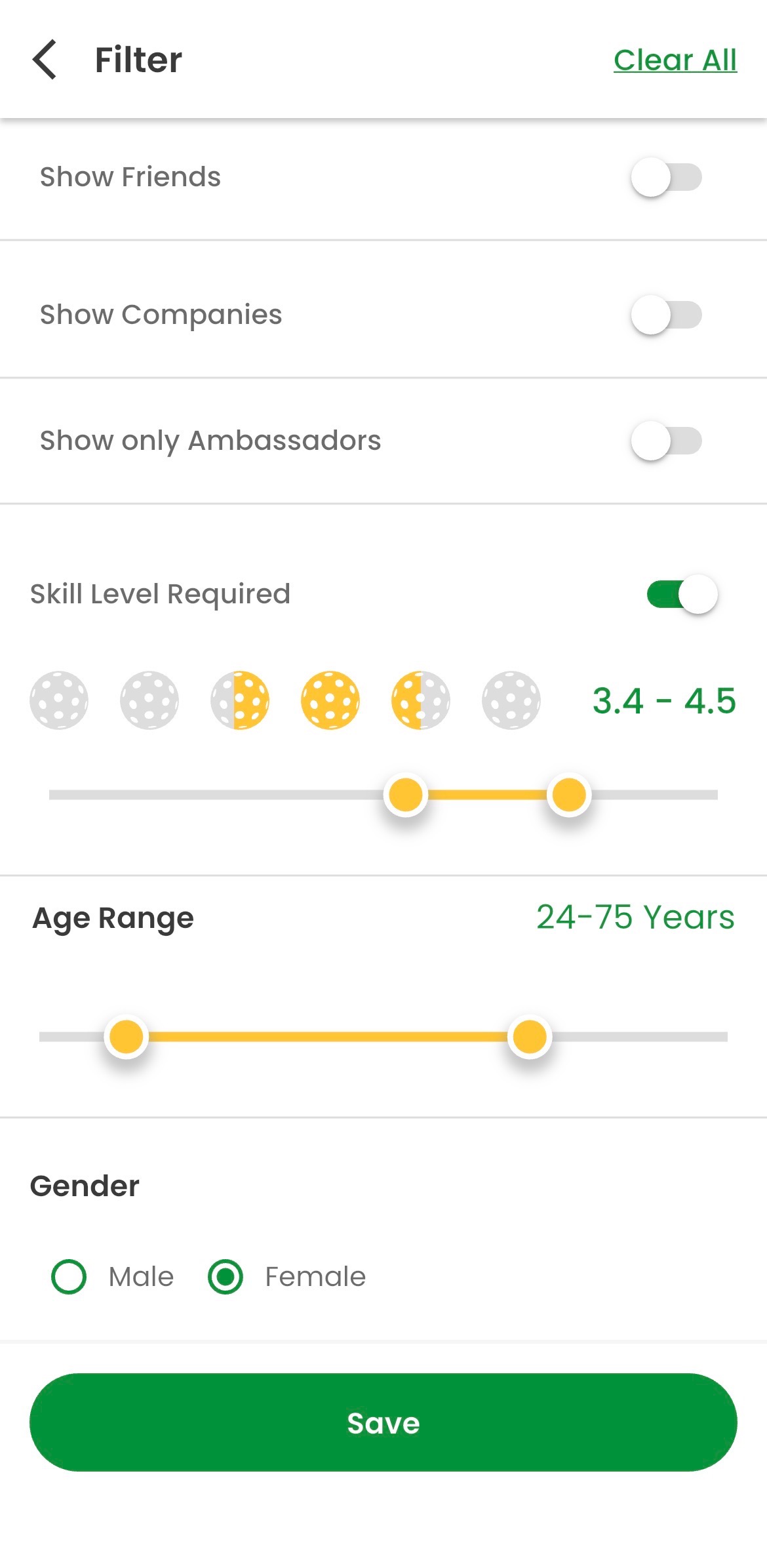The width and height of the screenshot is (767, 1568).
Task: Tap the Clear All link
Action: 675,60
